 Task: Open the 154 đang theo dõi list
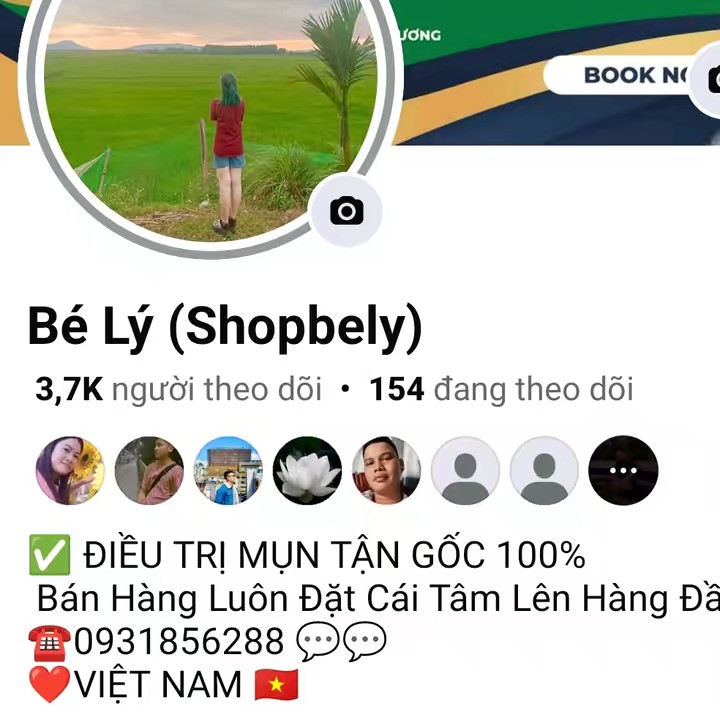pyautogui.click(x=501, y=389)
